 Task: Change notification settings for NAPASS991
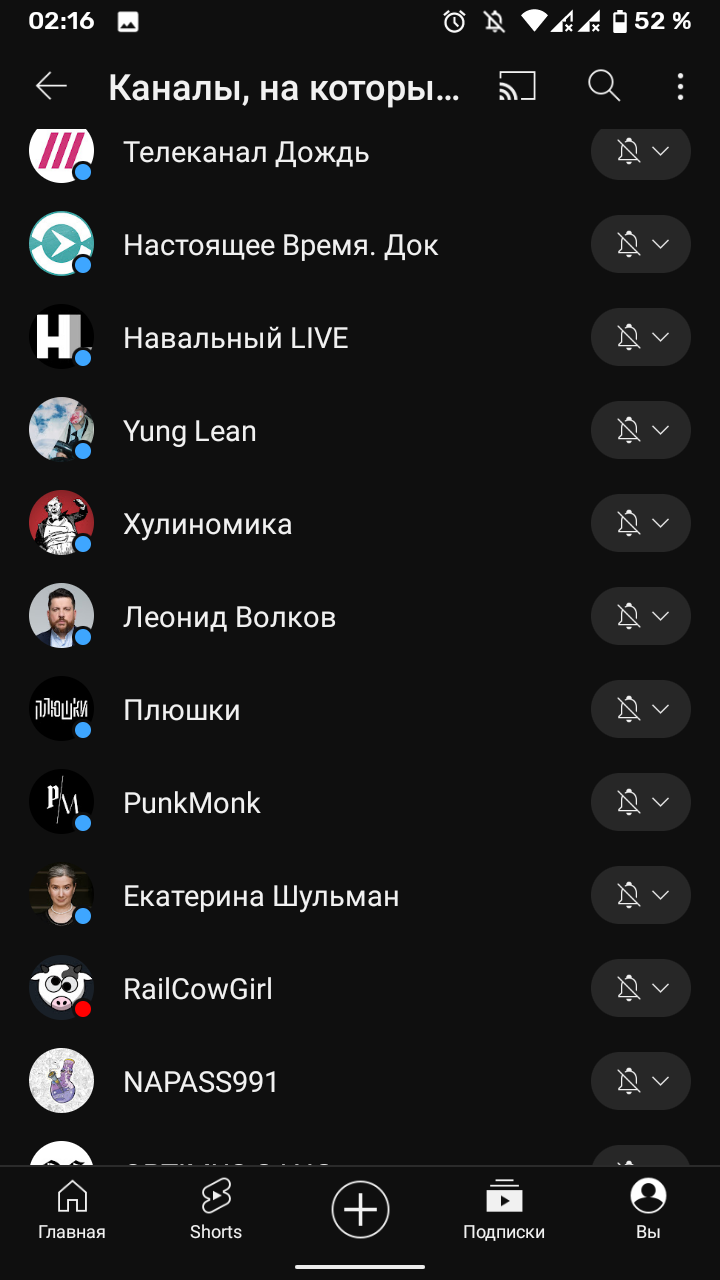641,1081
